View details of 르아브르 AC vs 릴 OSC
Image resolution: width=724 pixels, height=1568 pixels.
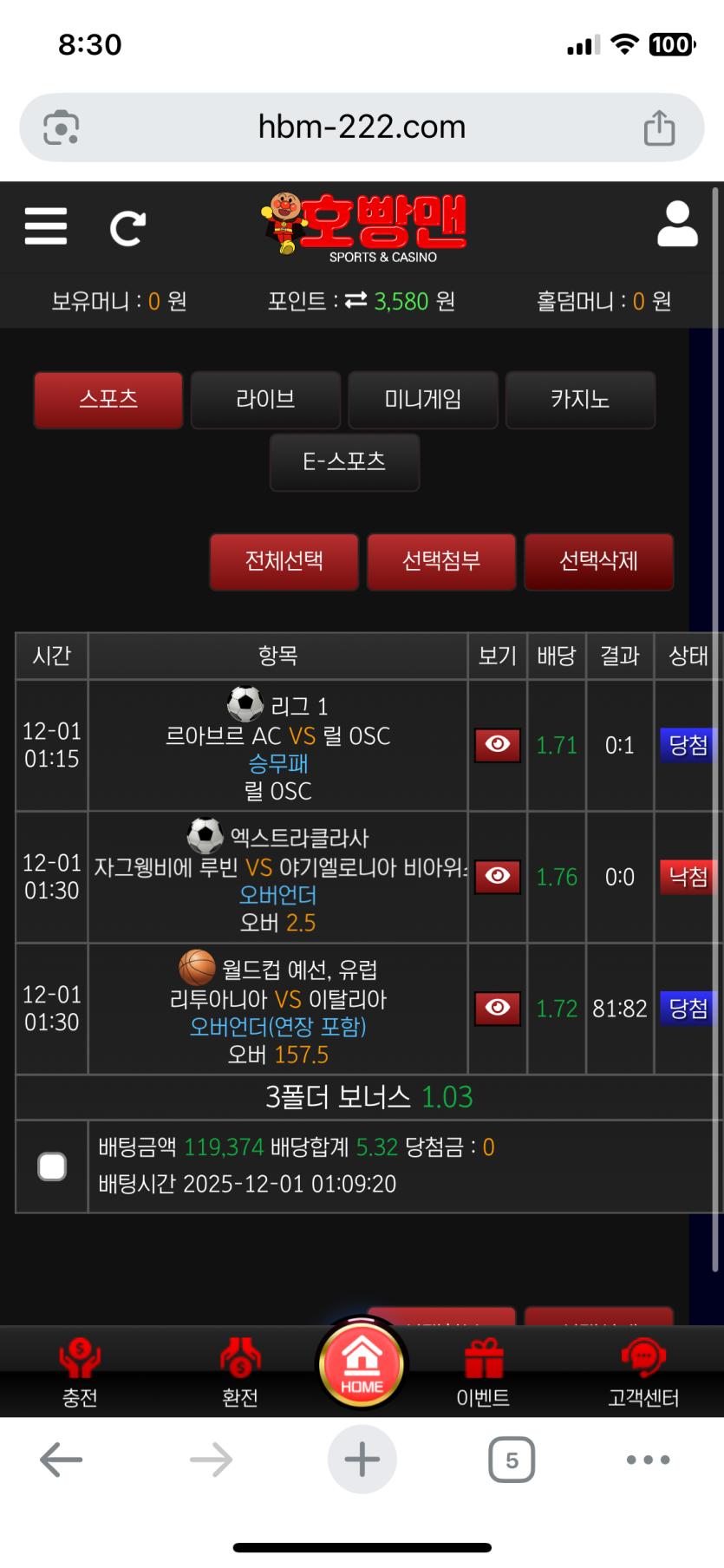[497, 745]
